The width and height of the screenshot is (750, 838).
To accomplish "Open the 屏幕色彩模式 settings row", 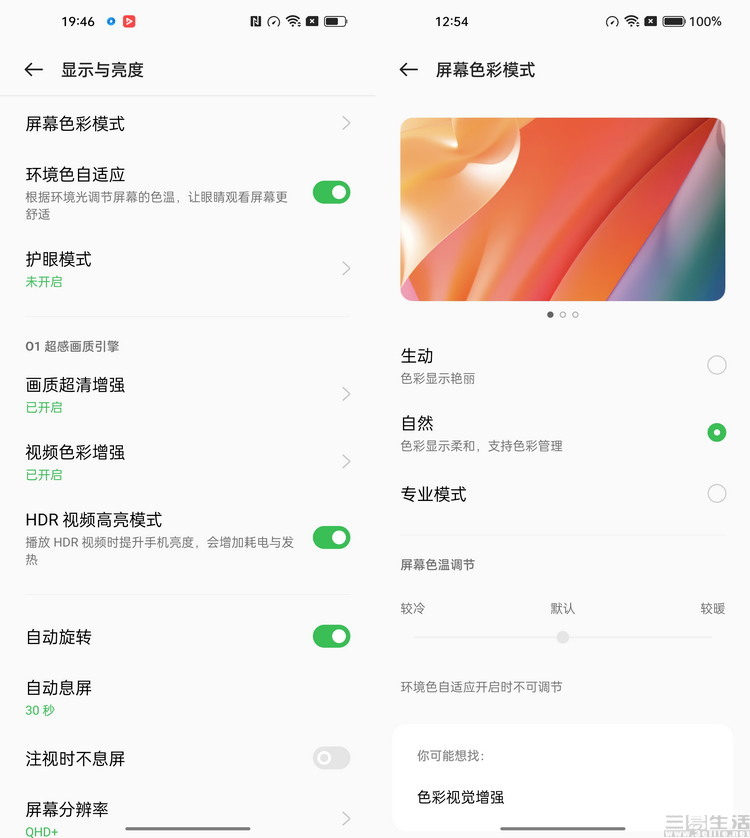I will [x=187, y=124].
